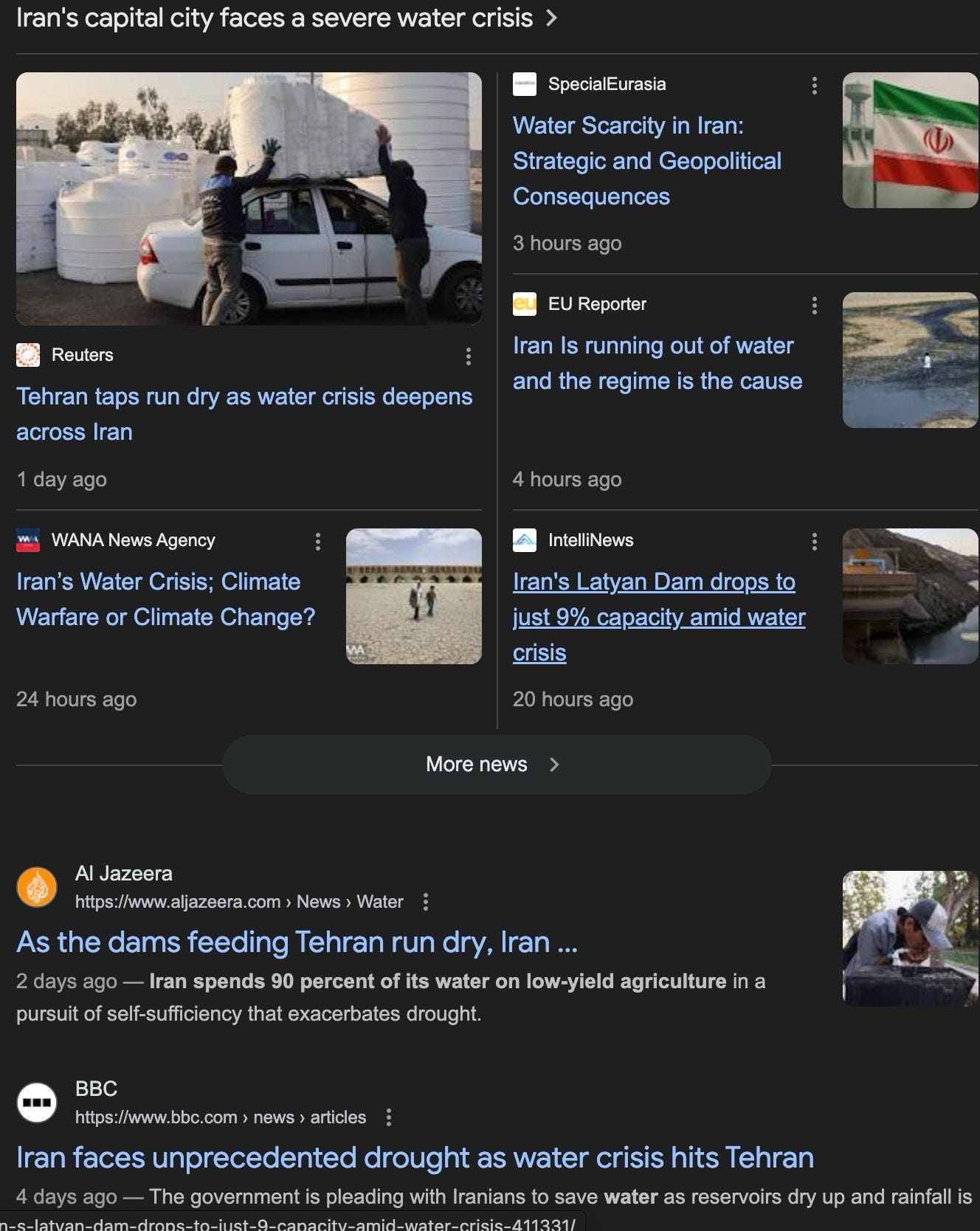Open options menu for the Reuters article
The image size is (980, 1231).
pyautogui.click(x=468, y=357)
